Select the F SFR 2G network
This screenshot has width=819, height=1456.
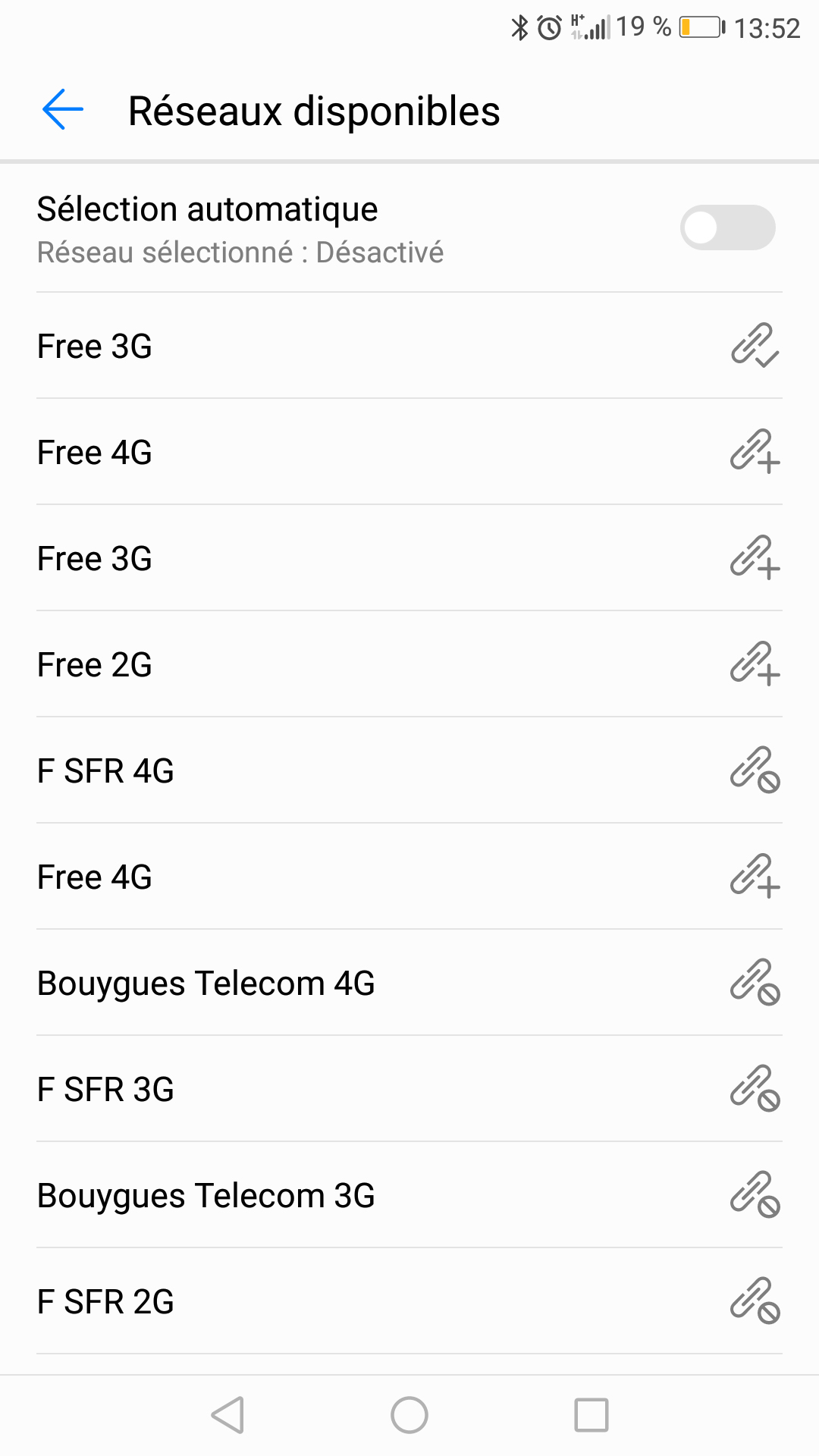point(409,1301)
